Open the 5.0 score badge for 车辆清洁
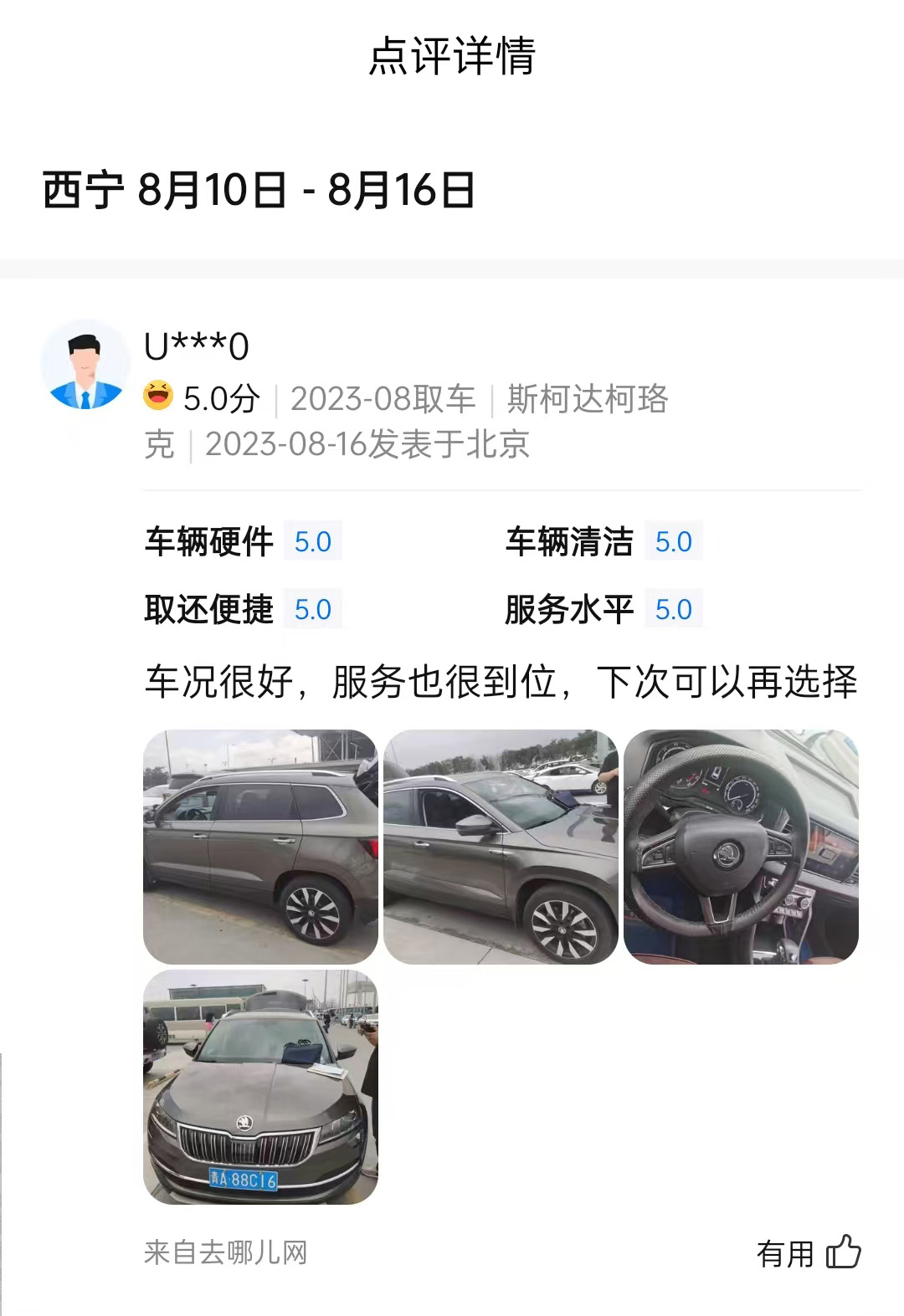The width and height of the screenshot is (904, 1316). tap(672, 542)
